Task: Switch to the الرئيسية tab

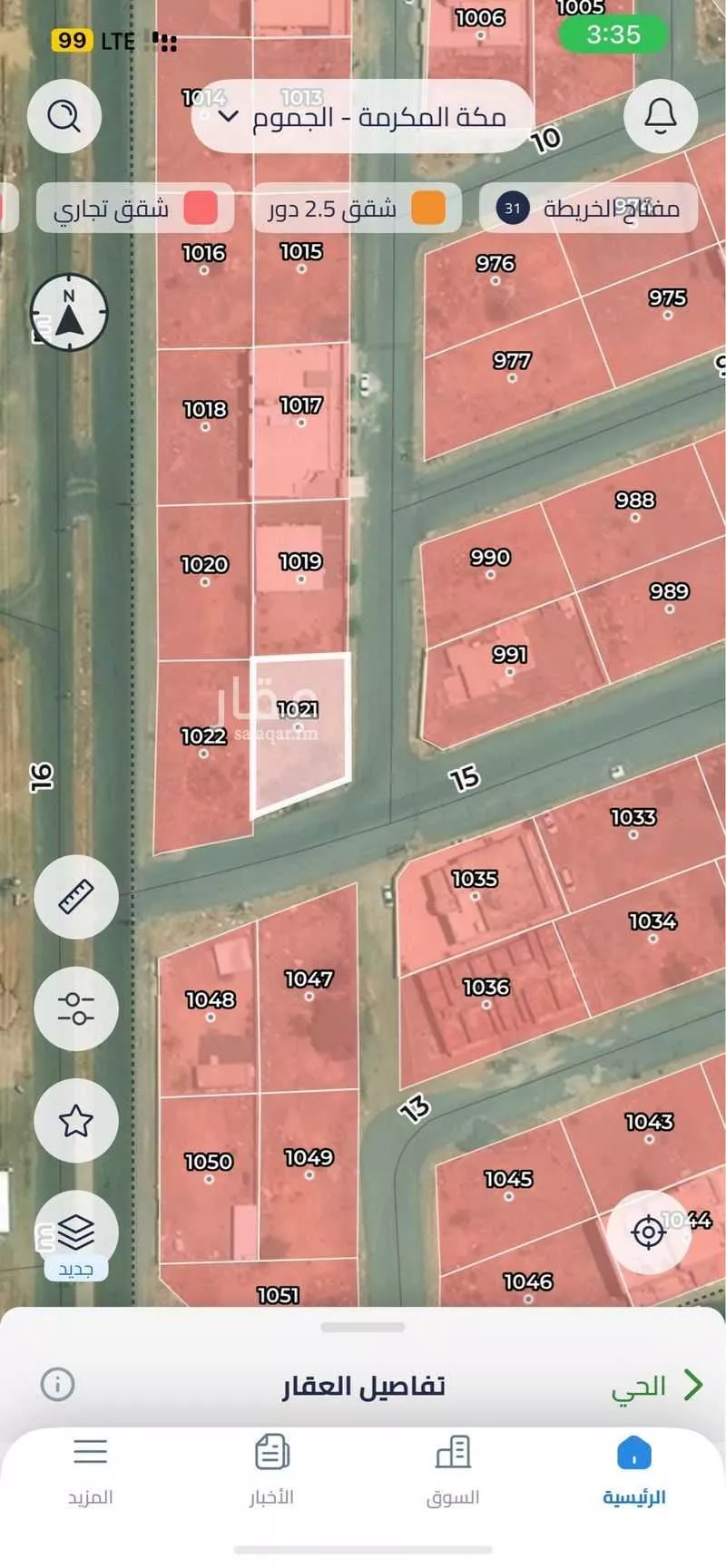Action: coord(633,1471)
